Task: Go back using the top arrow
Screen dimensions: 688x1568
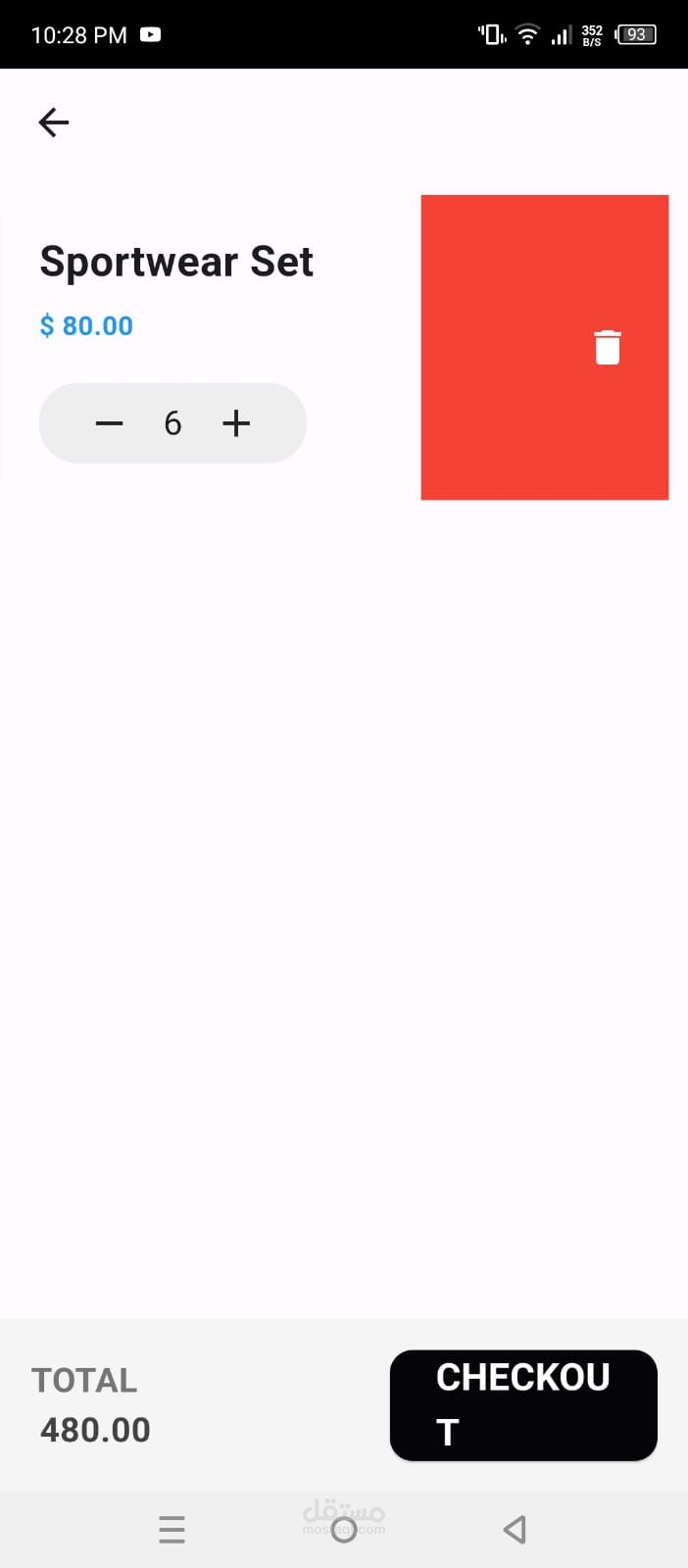Action: [x=54, y=122]
